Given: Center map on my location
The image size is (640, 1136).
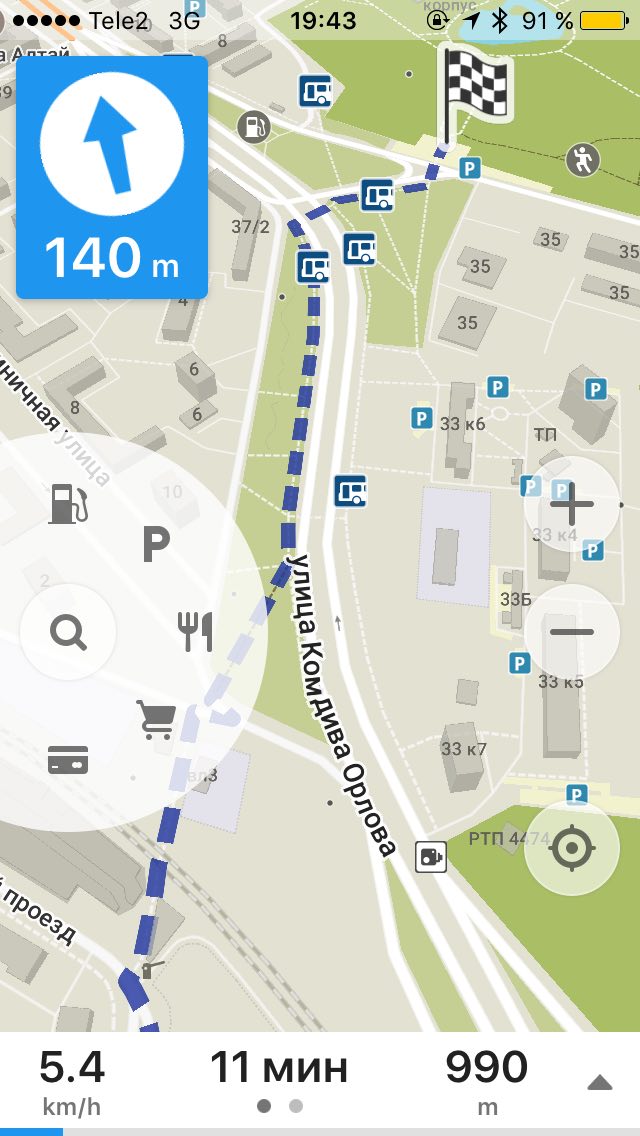Looking at the screenshot, I should click(571, 848).
